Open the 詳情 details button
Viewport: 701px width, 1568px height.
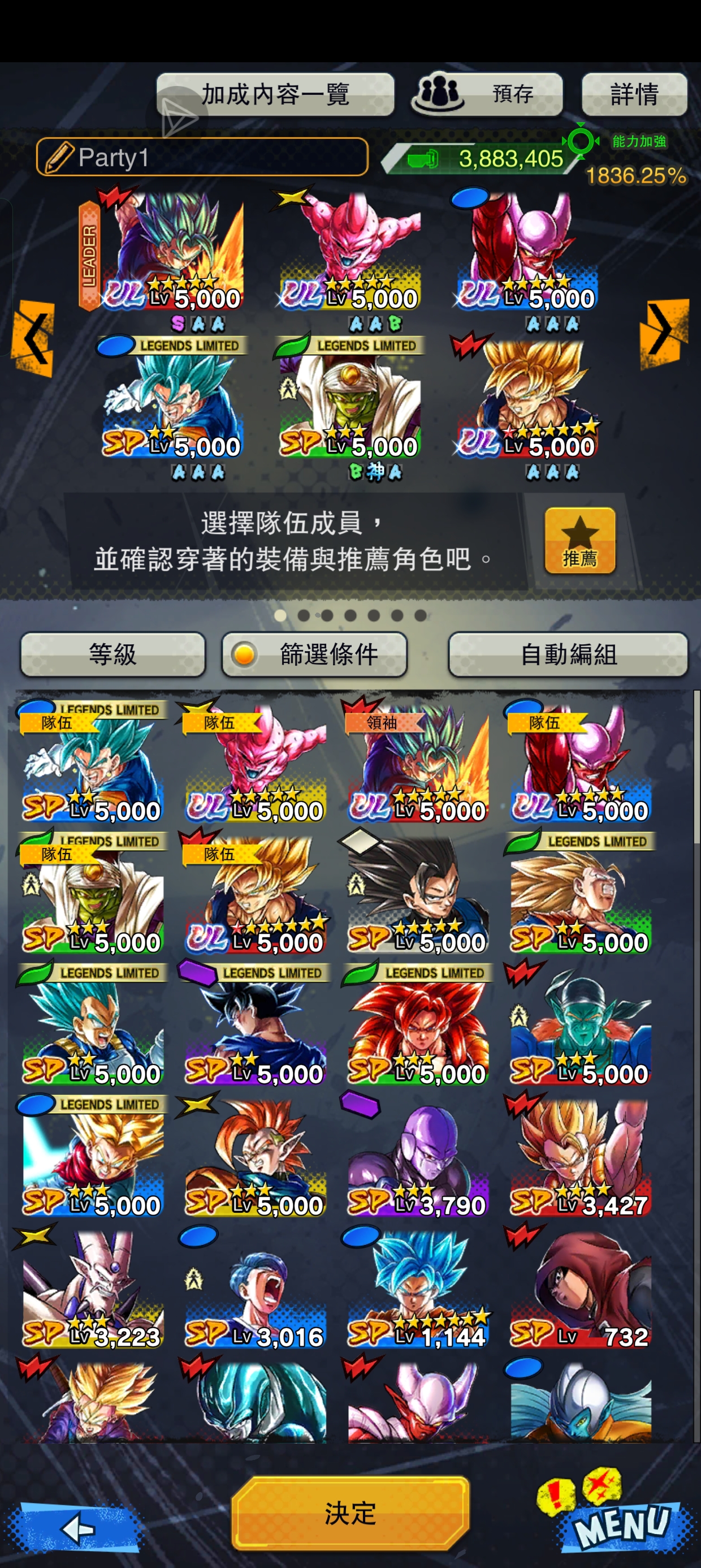[x=634, y=94]
